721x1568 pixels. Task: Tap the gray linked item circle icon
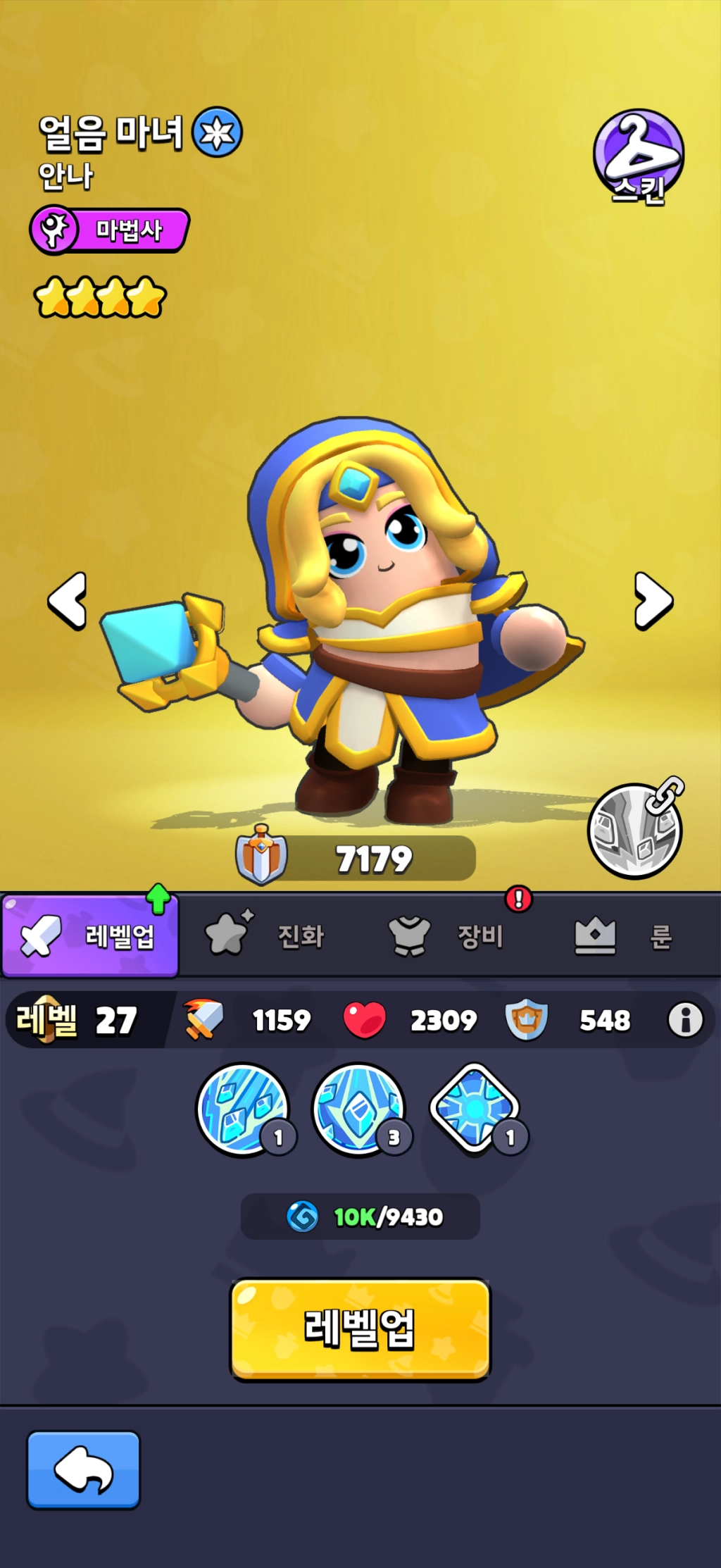pos(634,830)
